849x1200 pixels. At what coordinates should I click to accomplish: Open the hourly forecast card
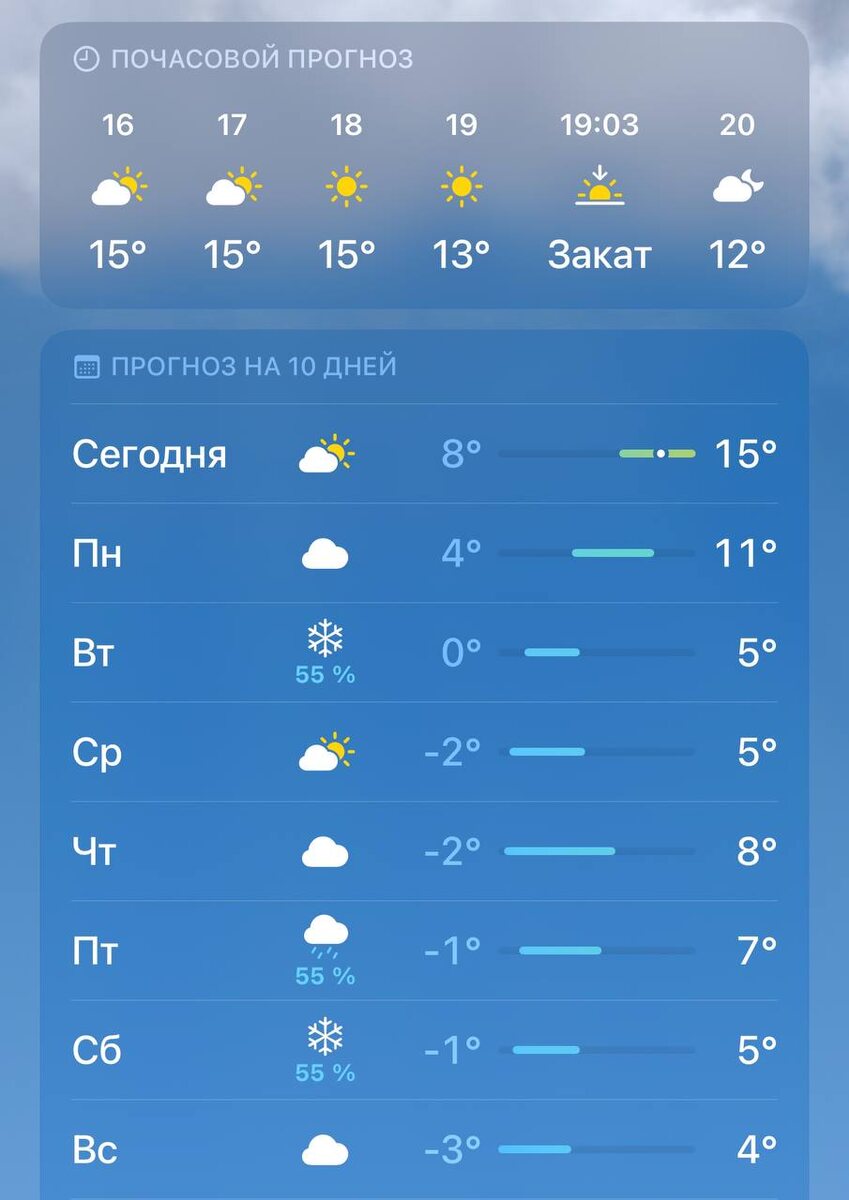(x=424, y=165)
